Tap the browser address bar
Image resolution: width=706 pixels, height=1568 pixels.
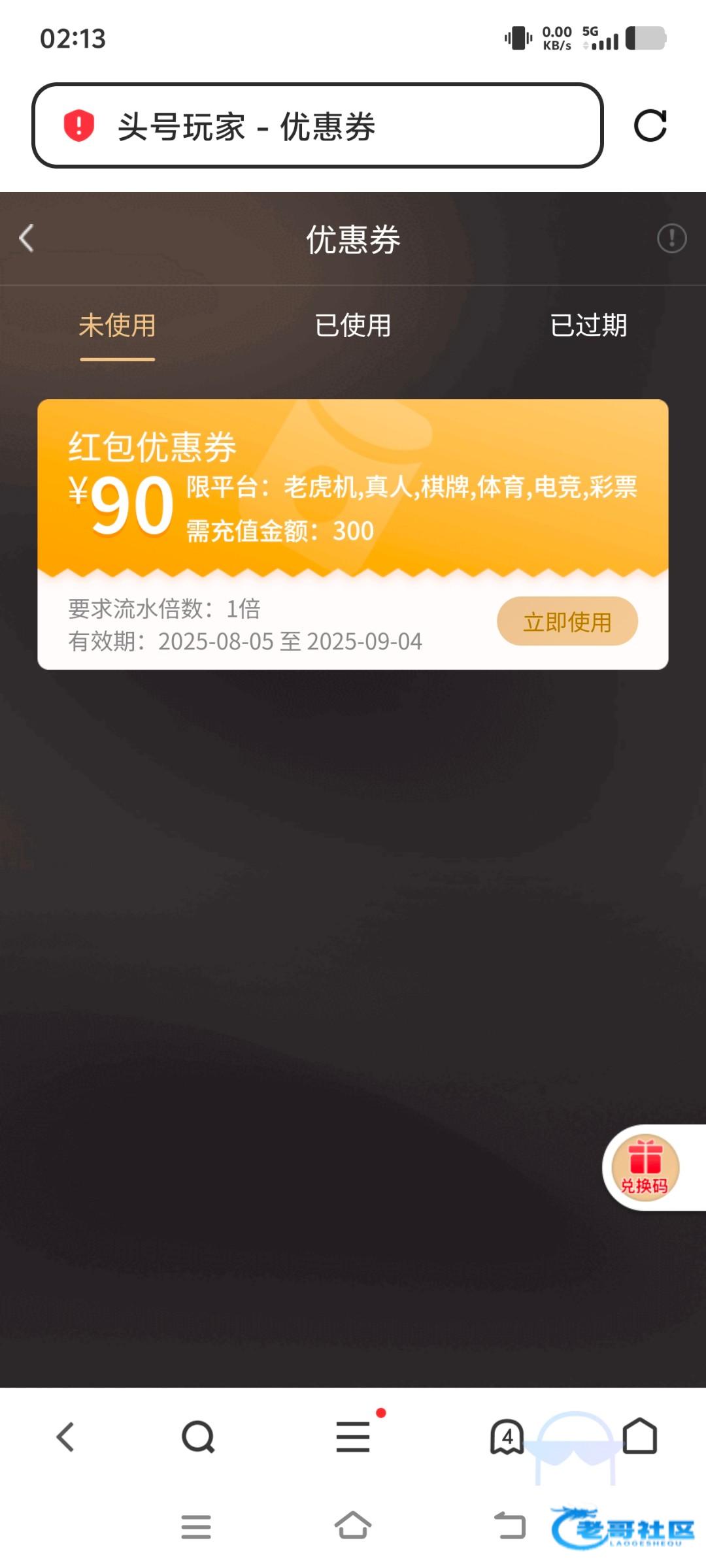pyautogui.click(x=317, y=125)
